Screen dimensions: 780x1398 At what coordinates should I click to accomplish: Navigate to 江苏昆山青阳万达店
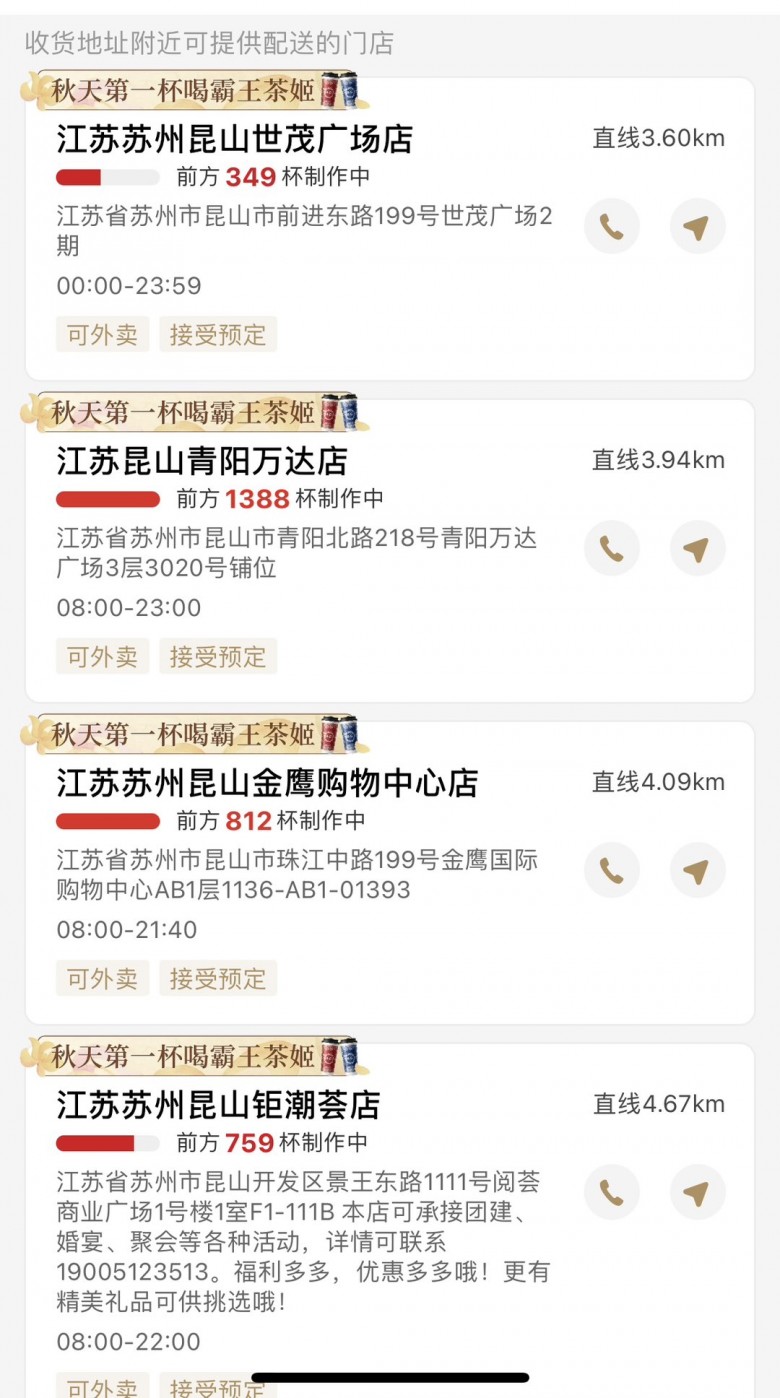click(697, 549)
